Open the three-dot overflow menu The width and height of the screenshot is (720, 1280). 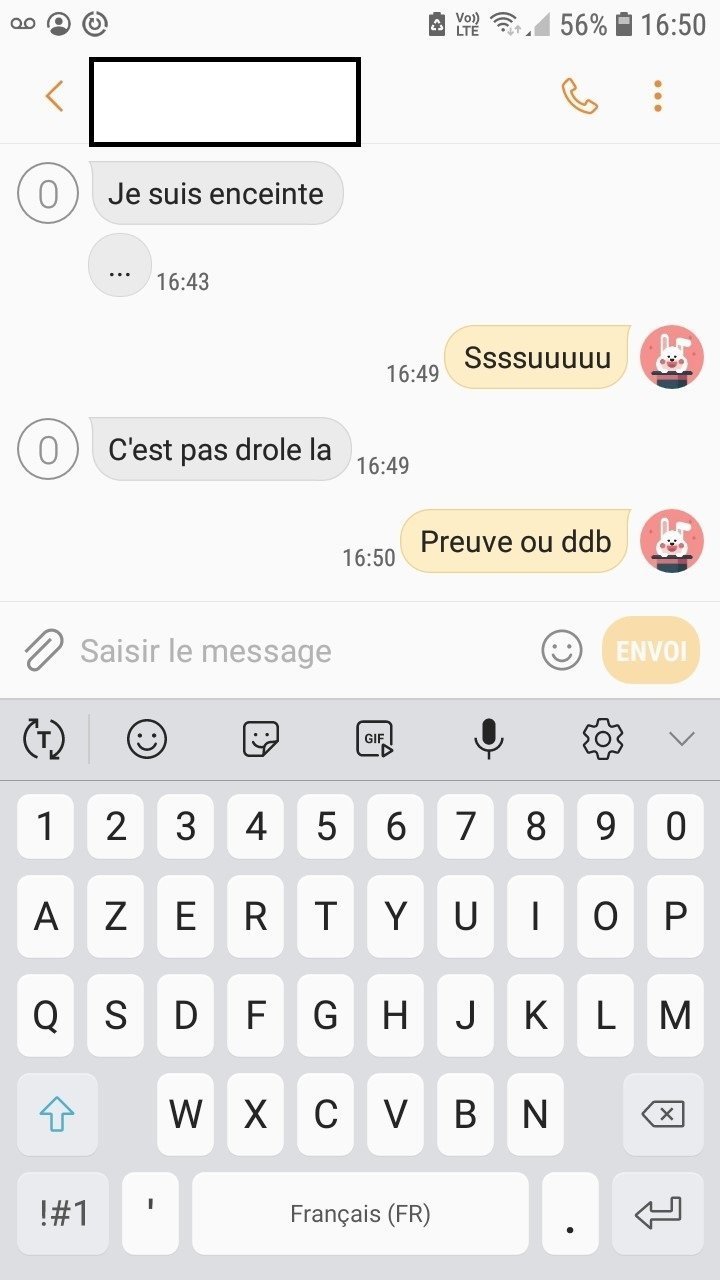(657, 96)
